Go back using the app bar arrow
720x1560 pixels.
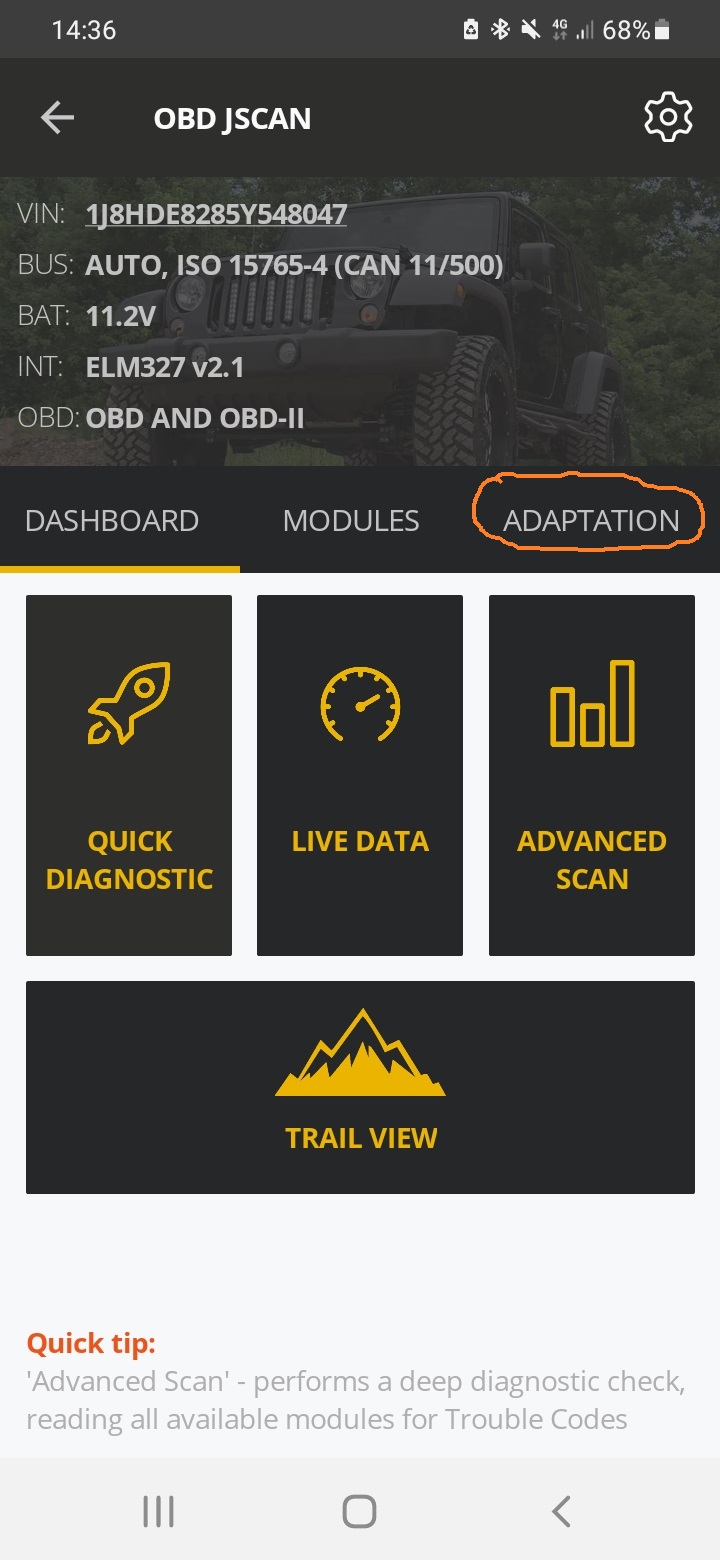coord(57,118)
